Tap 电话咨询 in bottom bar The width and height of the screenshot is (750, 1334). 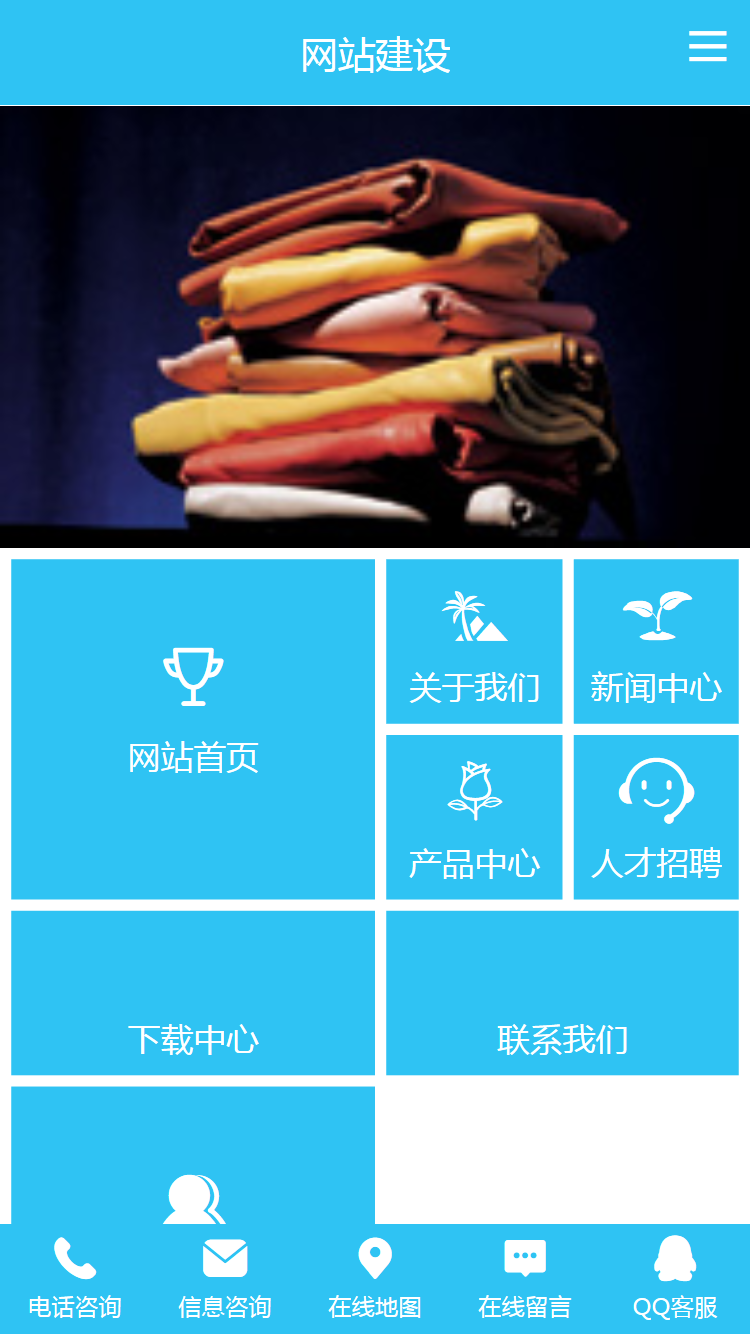[75, 1278]
